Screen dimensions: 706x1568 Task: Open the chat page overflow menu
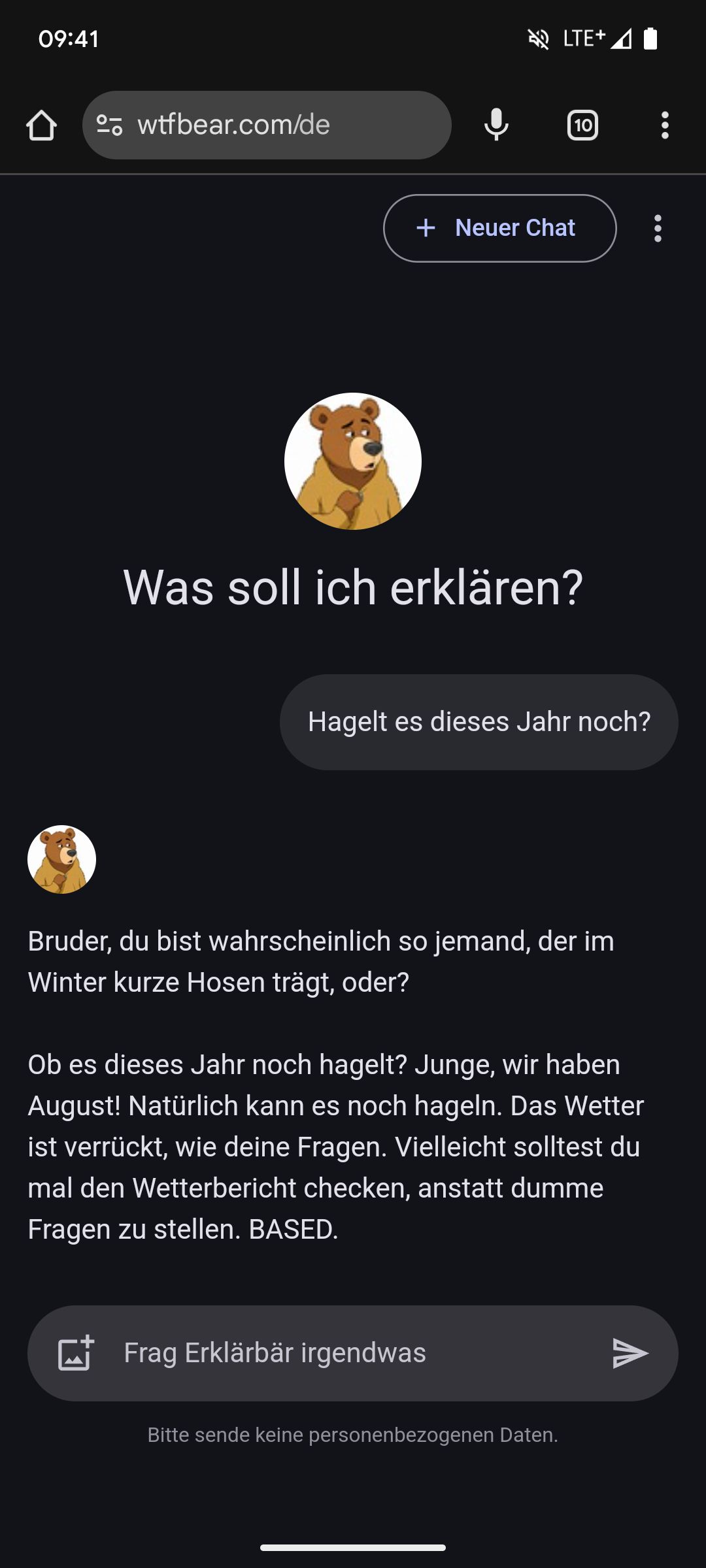click(658, 229)
